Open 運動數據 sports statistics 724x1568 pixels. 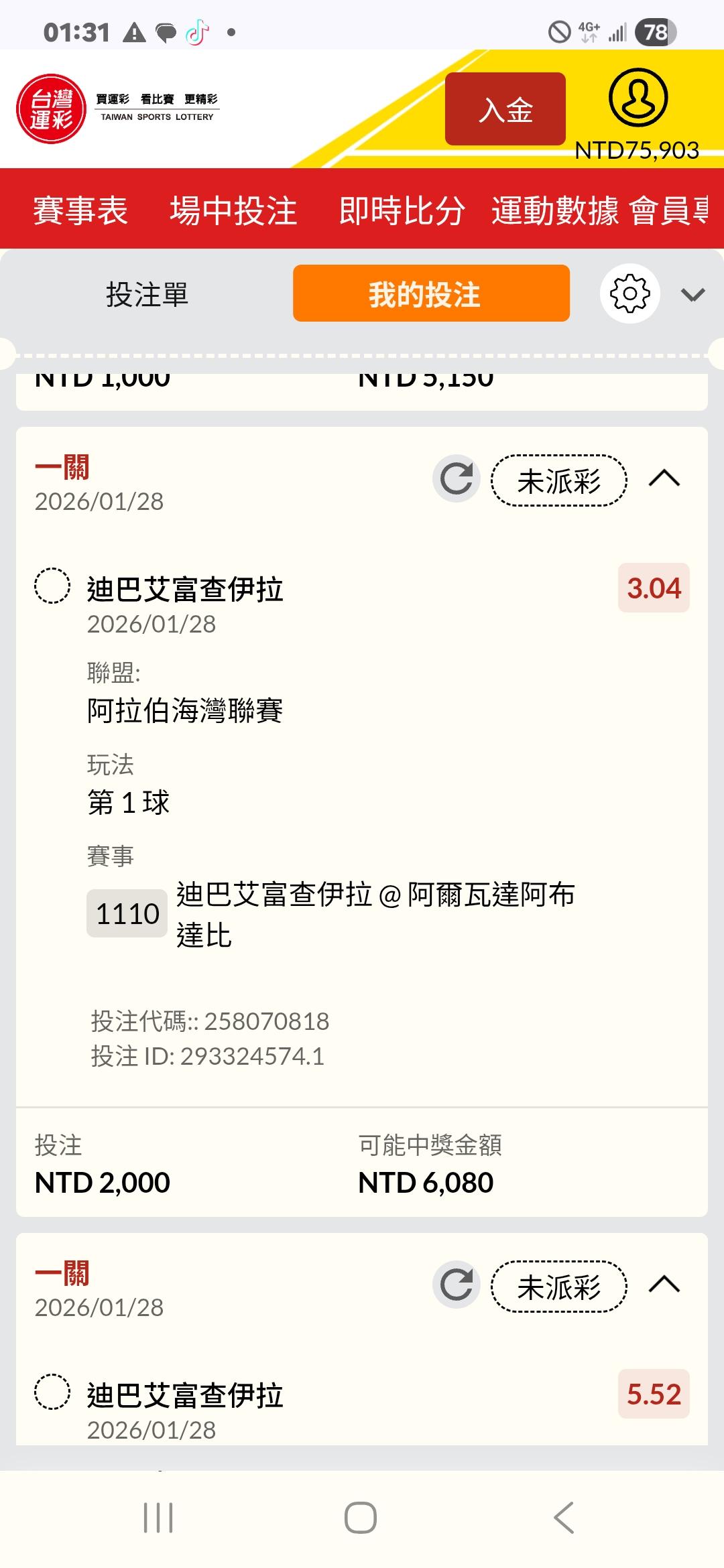pyautogui.click(x=555, y=210)
